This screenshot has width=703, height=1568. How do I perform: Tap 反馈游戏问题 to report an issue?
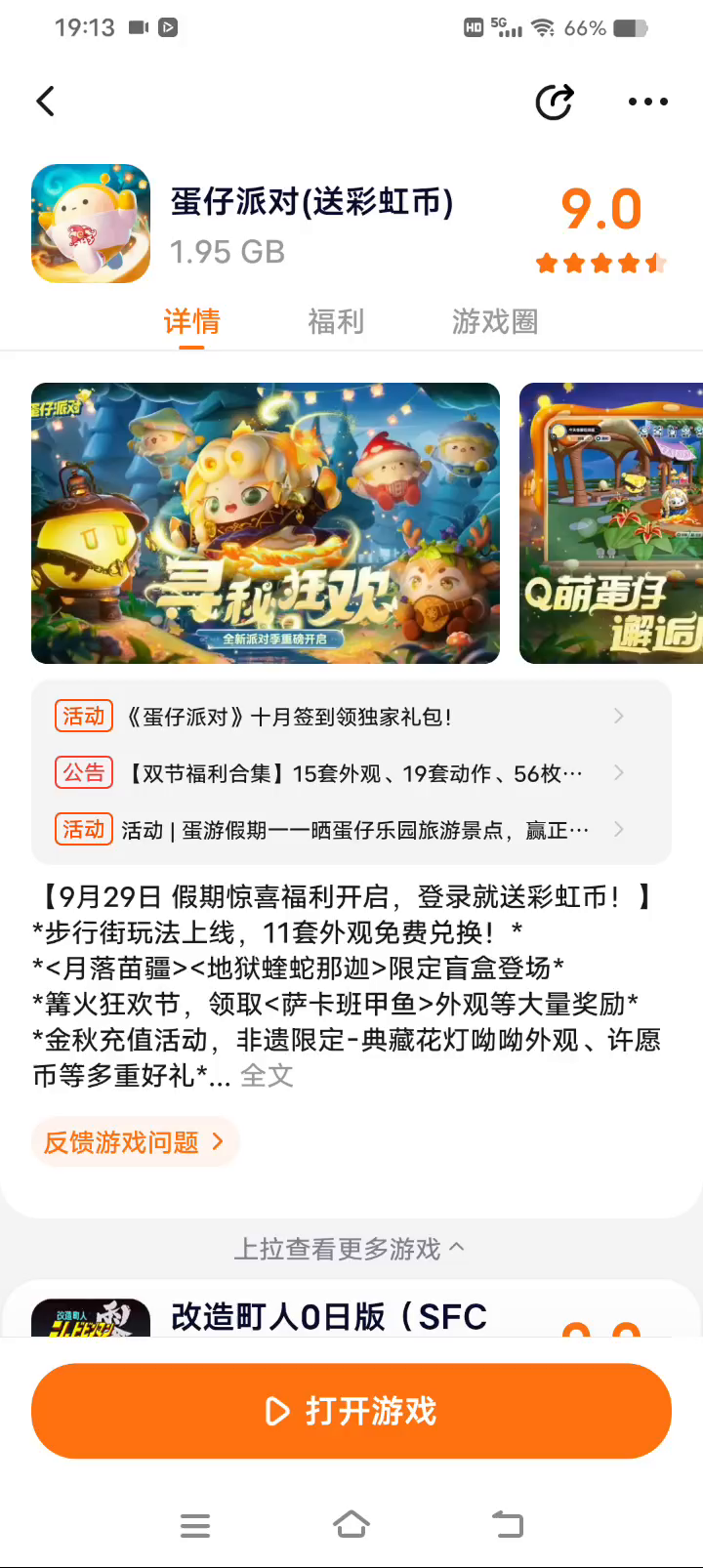point(134,1142)
